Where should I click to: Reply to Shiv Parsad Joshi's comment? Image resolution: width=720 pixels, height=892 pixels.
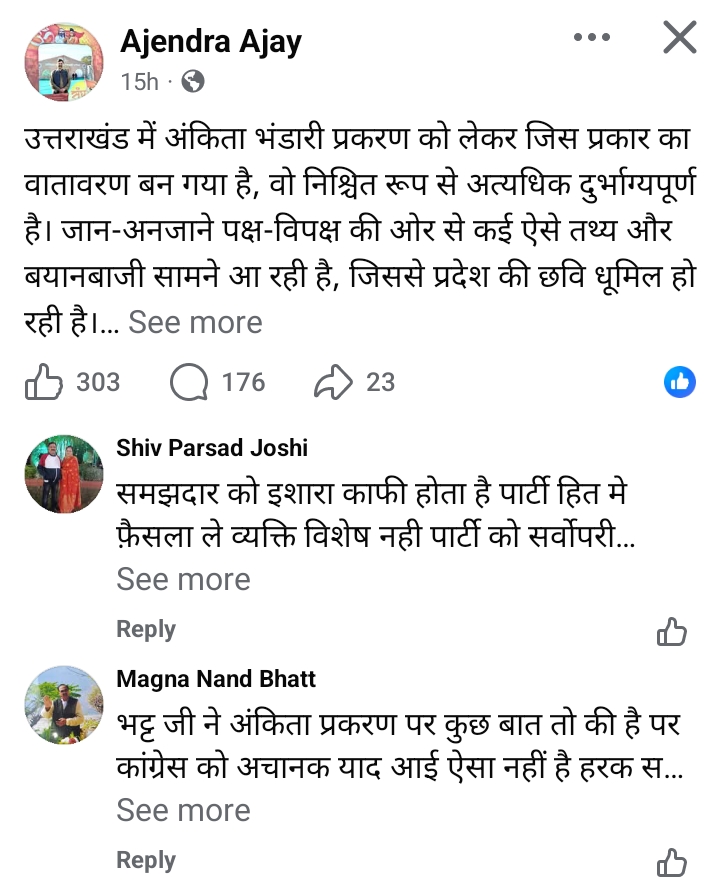(146, 629)
